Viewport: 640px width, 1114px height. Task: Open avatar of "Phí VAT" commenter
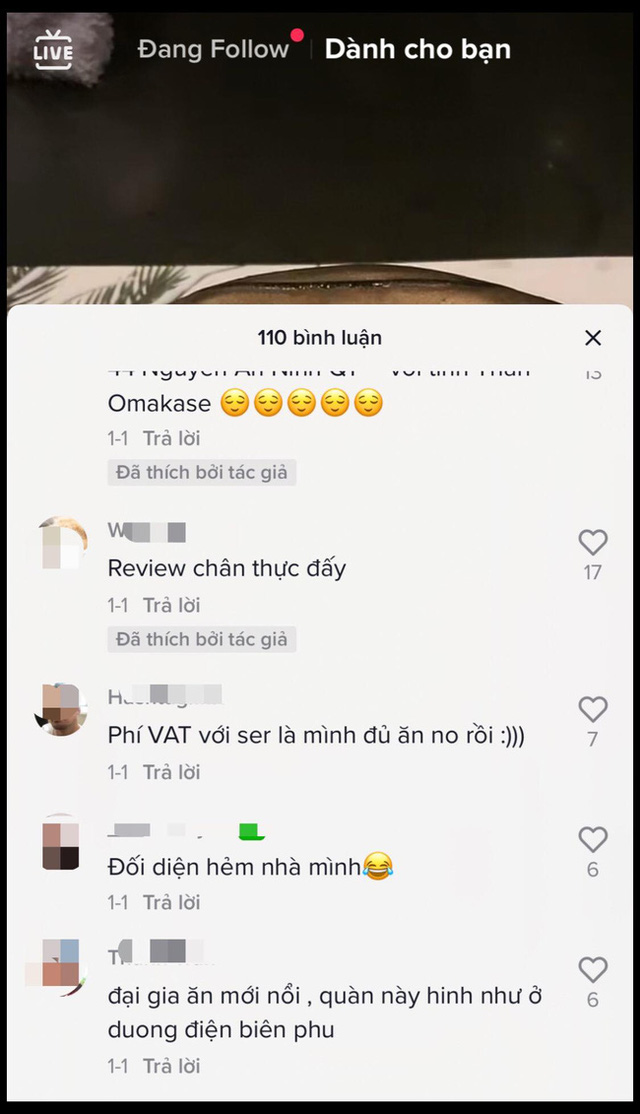[x=62, y=709]
